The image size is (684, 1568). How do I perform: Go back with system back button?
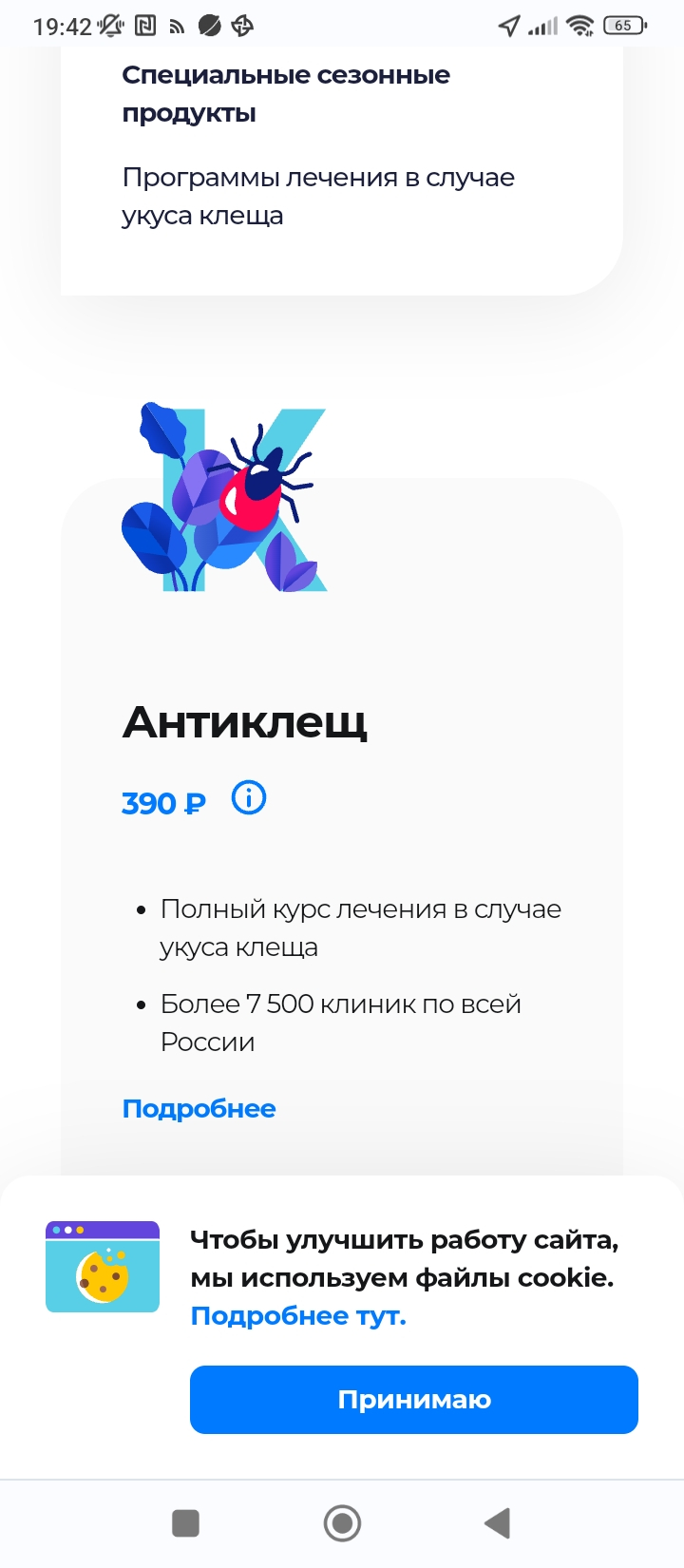[497, 1523]
